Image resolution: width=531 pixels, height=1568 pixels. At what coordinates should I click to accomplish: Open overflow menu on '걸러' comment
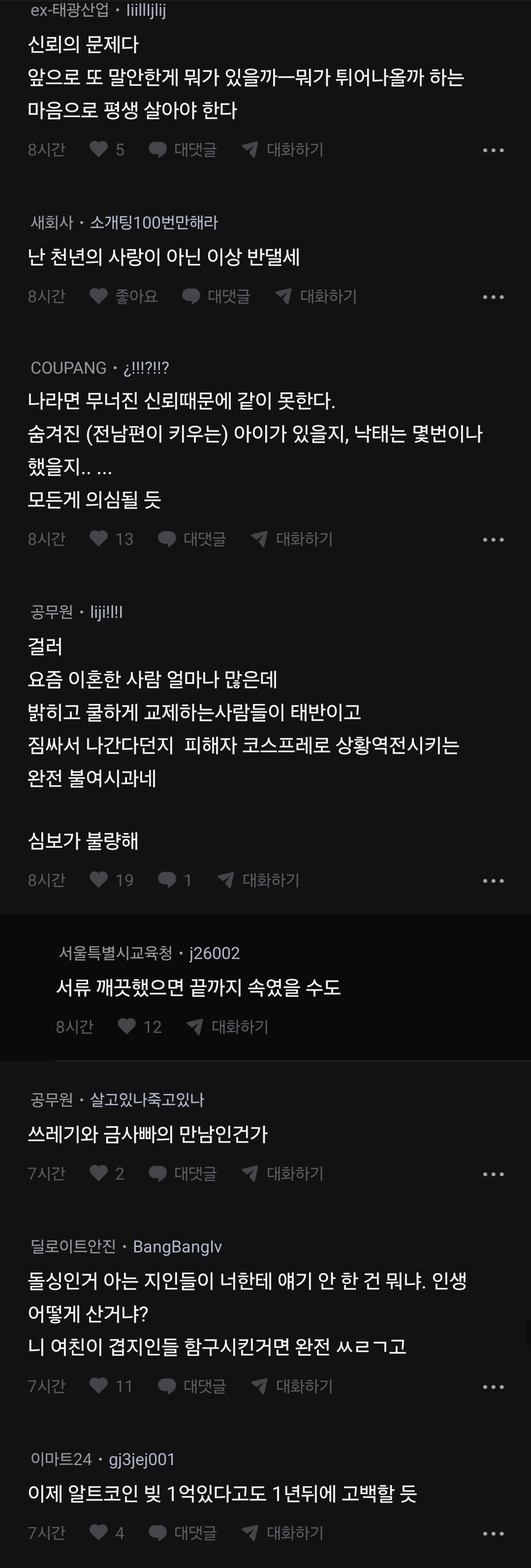(493, 881)
